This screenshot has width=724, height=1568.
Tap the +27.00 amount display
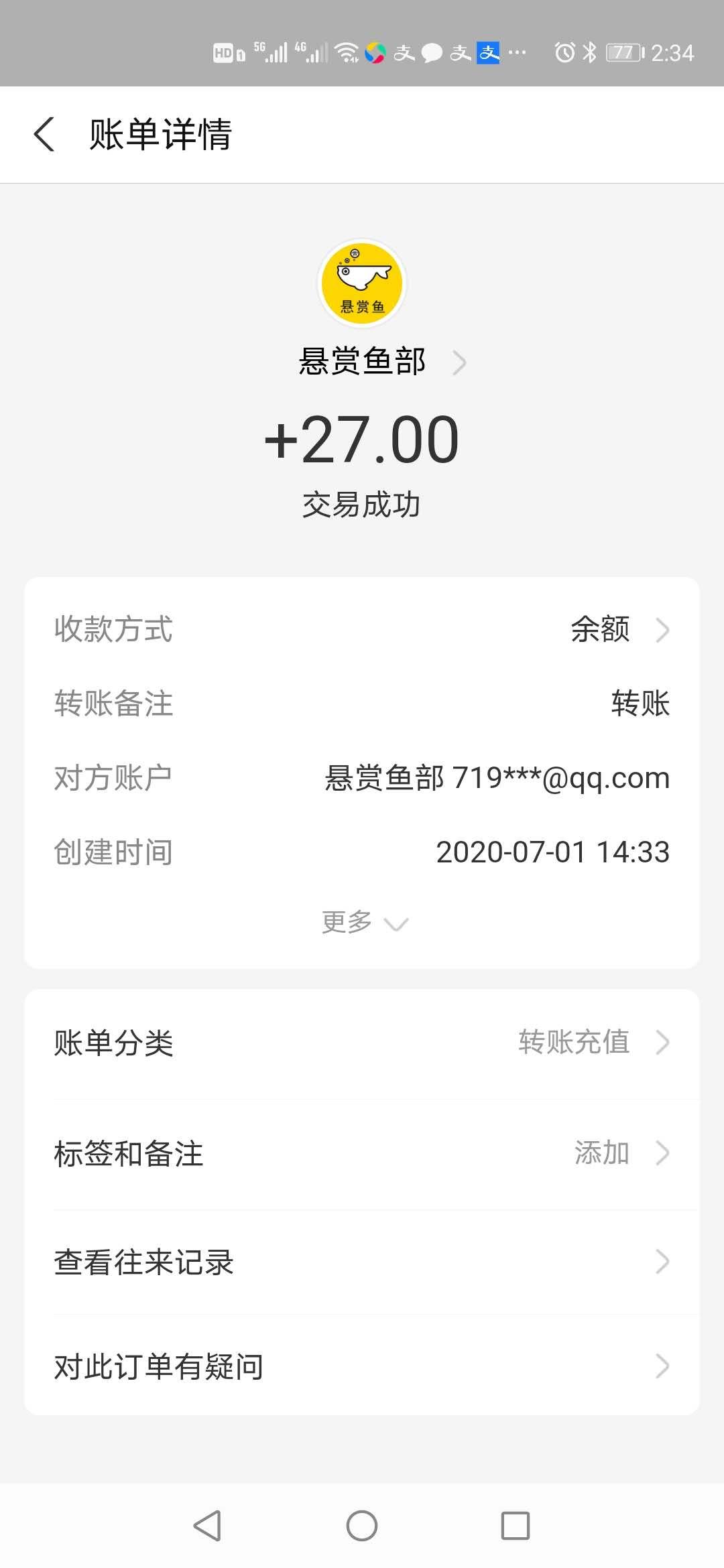[362, 438]
